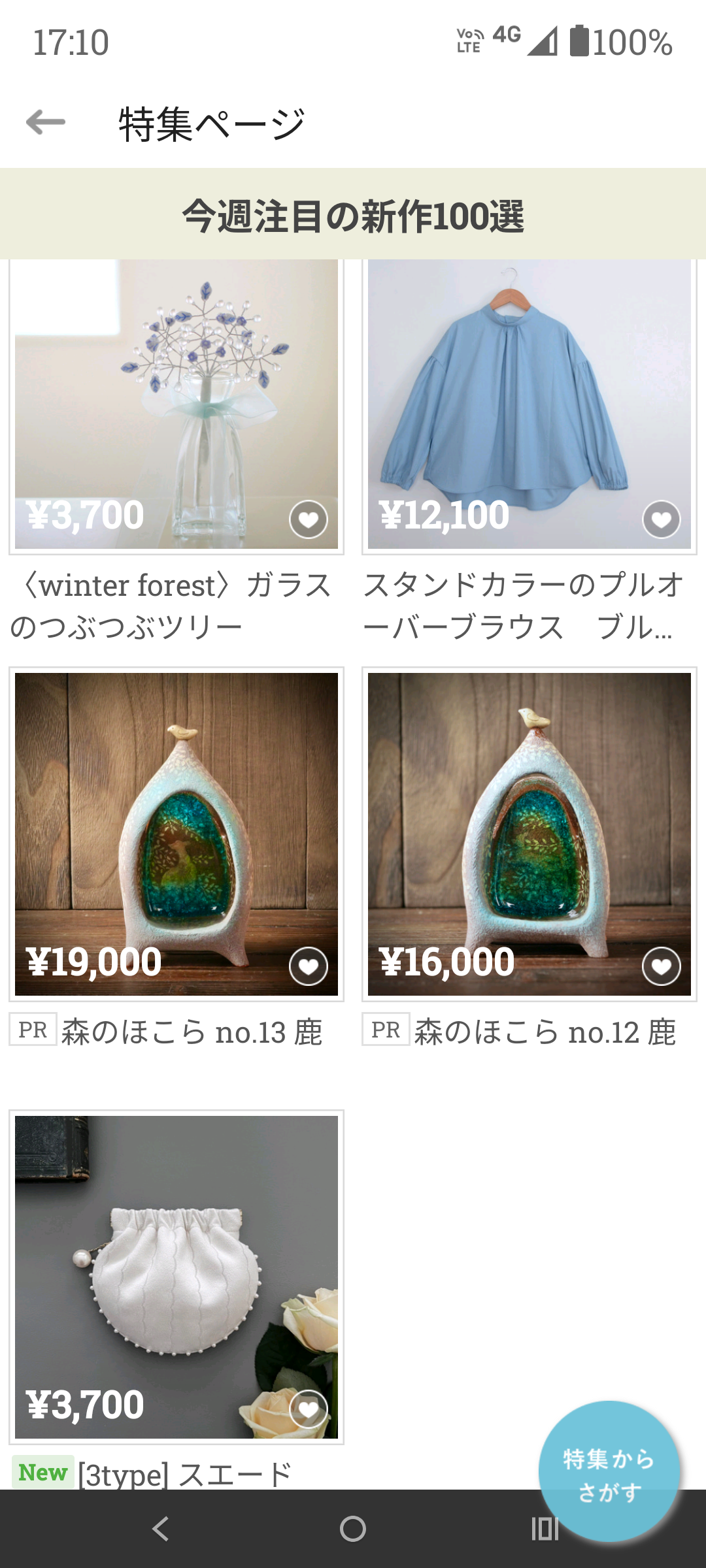Like the ¥19,000 森のほこら no.13 item

pos(309,966)
